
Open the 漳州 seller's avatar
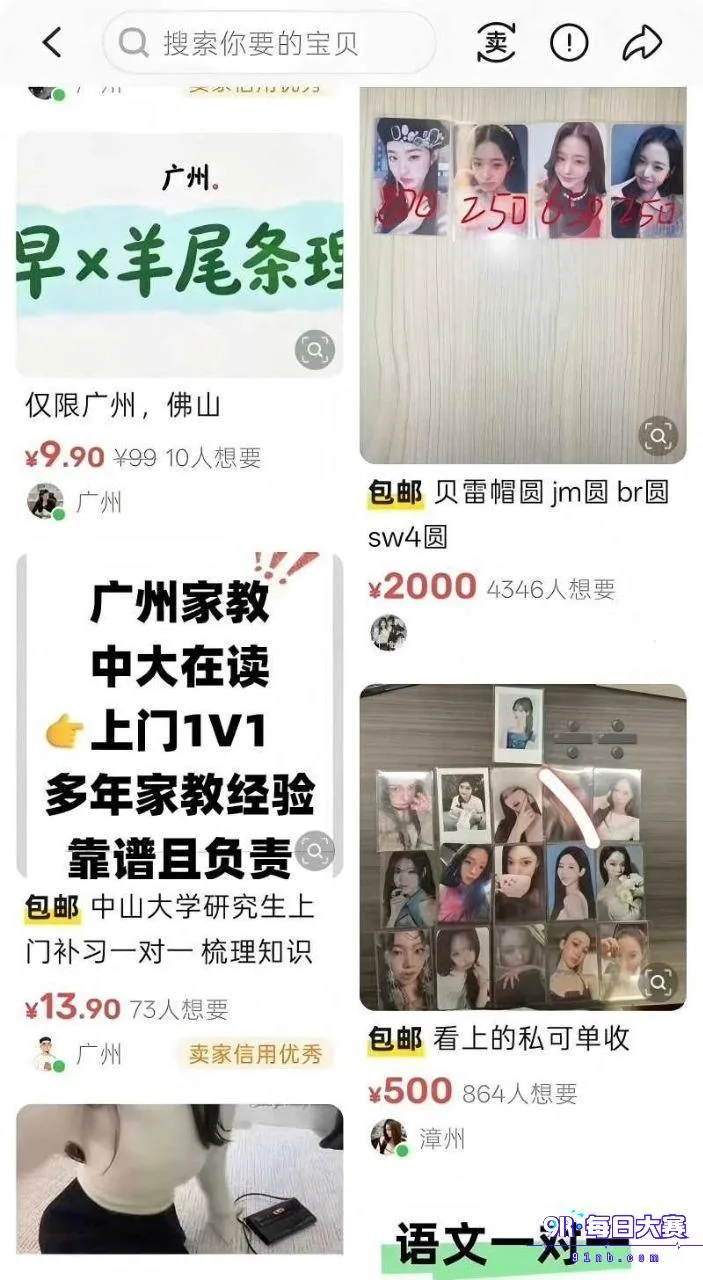point(388,1137)
